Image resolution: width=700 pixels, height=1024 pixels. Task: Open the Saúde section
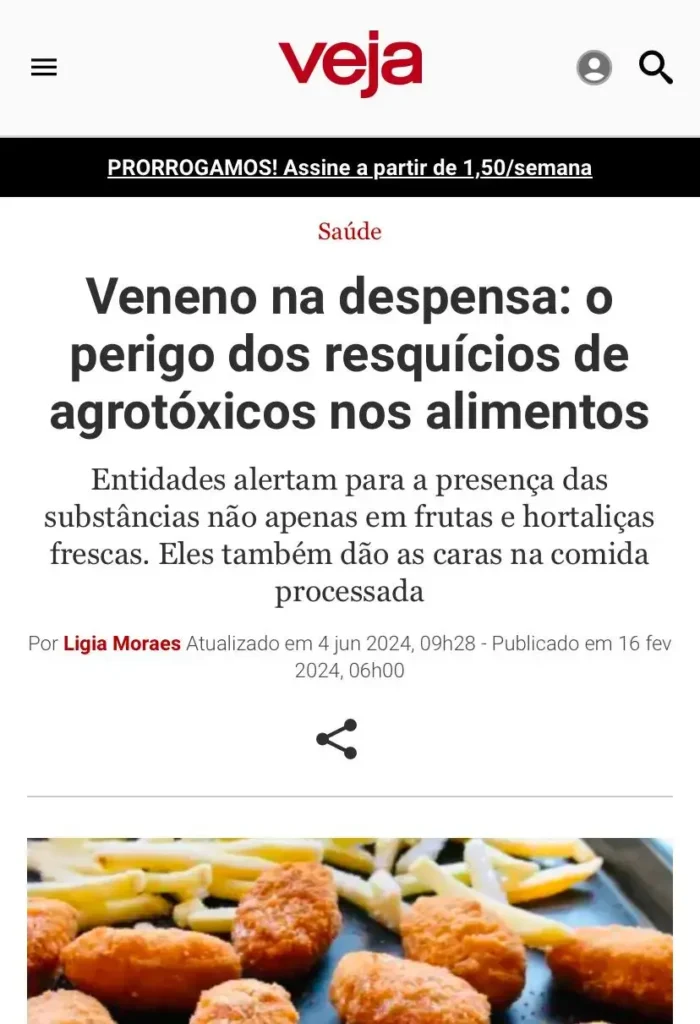point(350,231)
